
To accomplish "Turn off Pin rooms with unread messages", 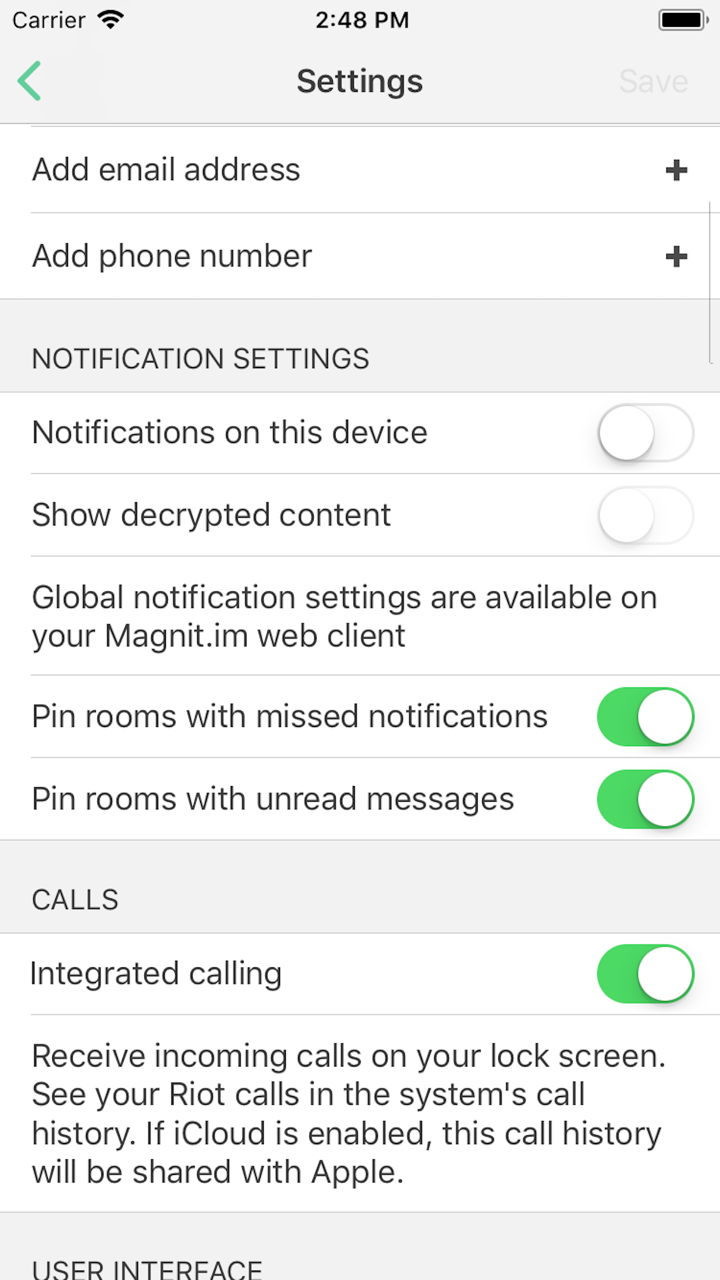I will click(645, 799).
